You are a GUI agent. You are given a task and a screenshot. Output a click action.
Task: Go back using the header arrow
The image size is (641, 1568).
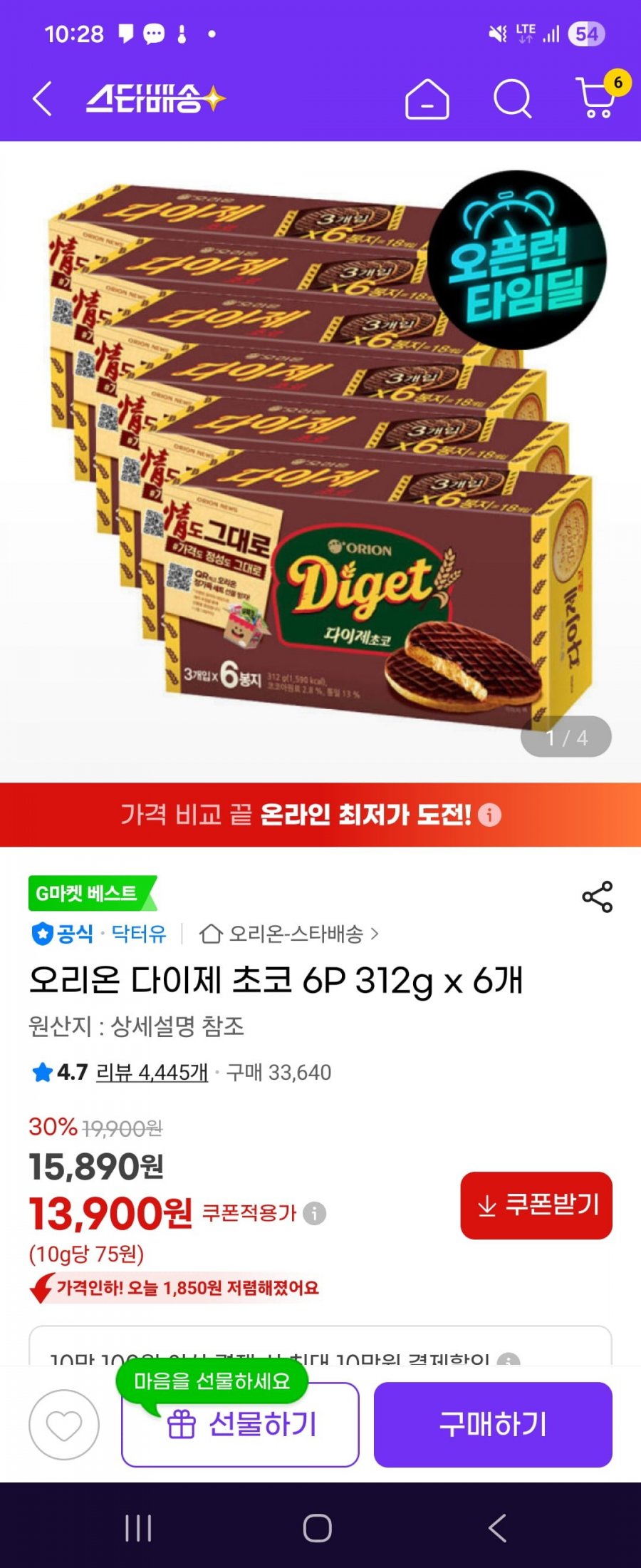click(43, 98)
